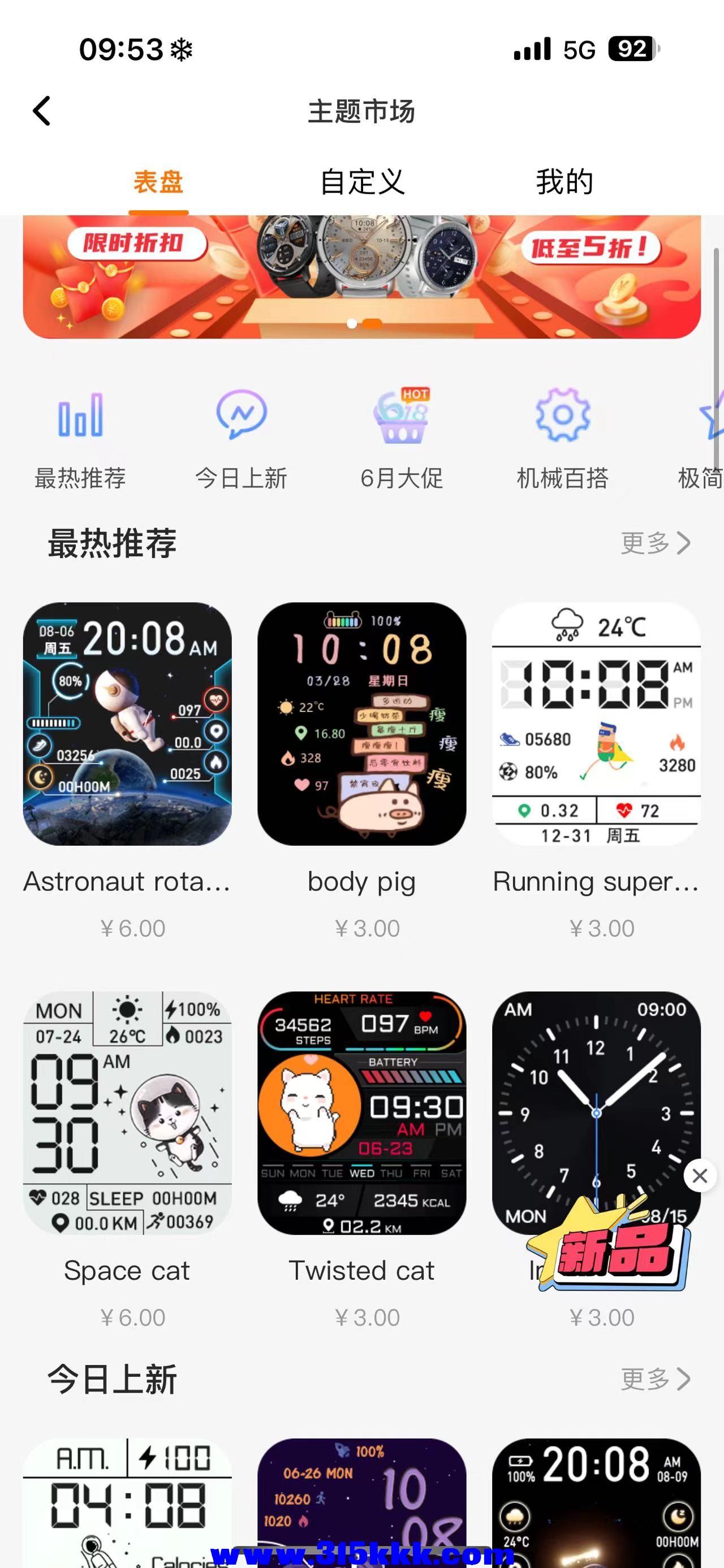Open the 今日上新 category

tap(241, 439)
